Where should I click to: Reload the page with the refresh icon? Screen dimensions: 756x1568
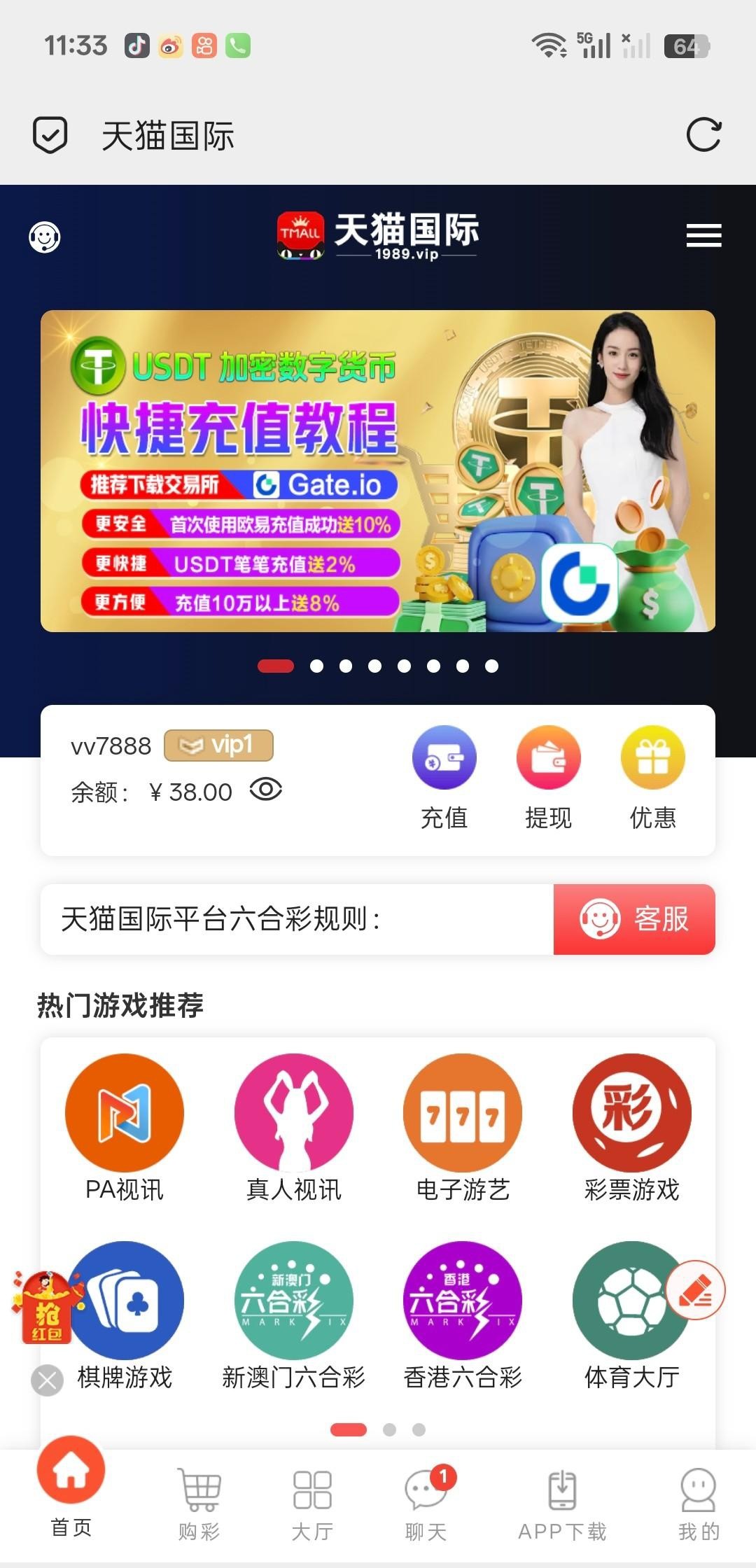point(703,135)
